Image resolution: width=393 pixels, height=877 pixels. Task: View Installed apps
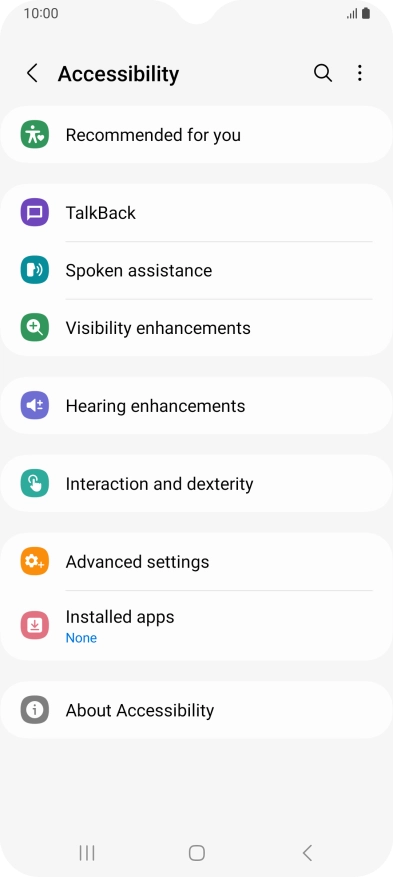196,626
